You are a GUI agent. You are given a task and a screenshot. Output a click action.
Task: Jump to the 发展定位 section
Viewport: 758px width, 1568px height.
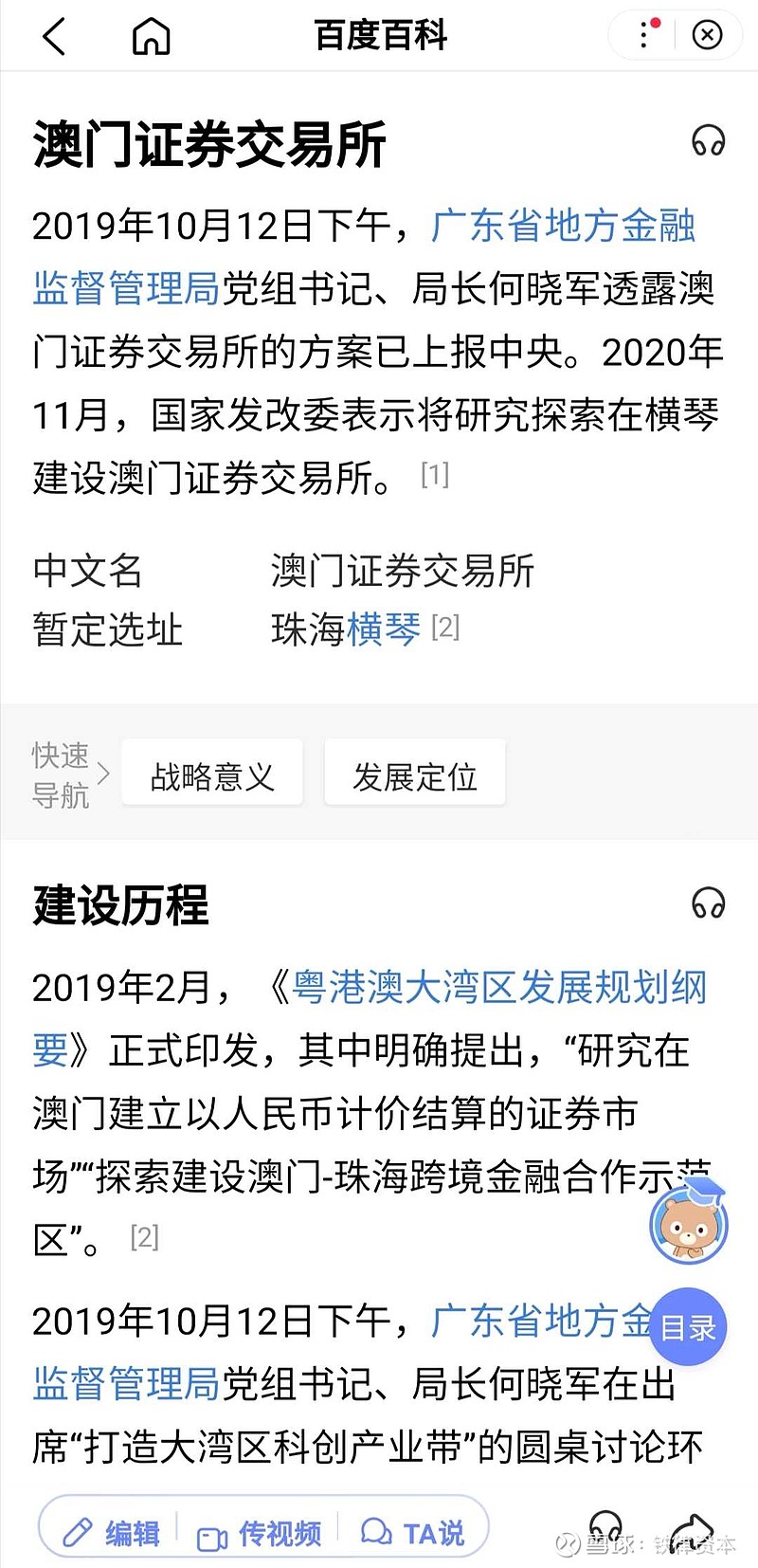point(414,776)
